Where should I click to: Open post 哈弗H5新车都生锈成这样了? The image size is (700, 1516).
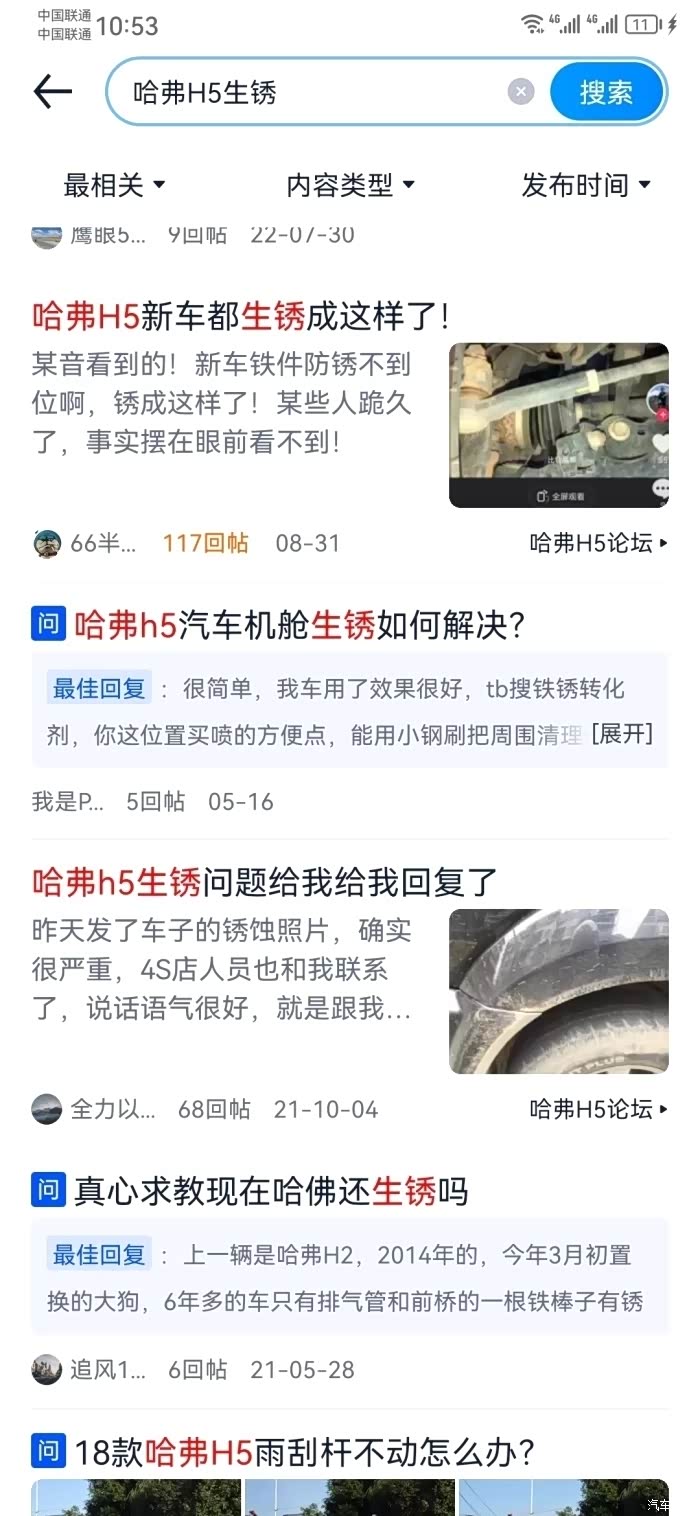241,317
